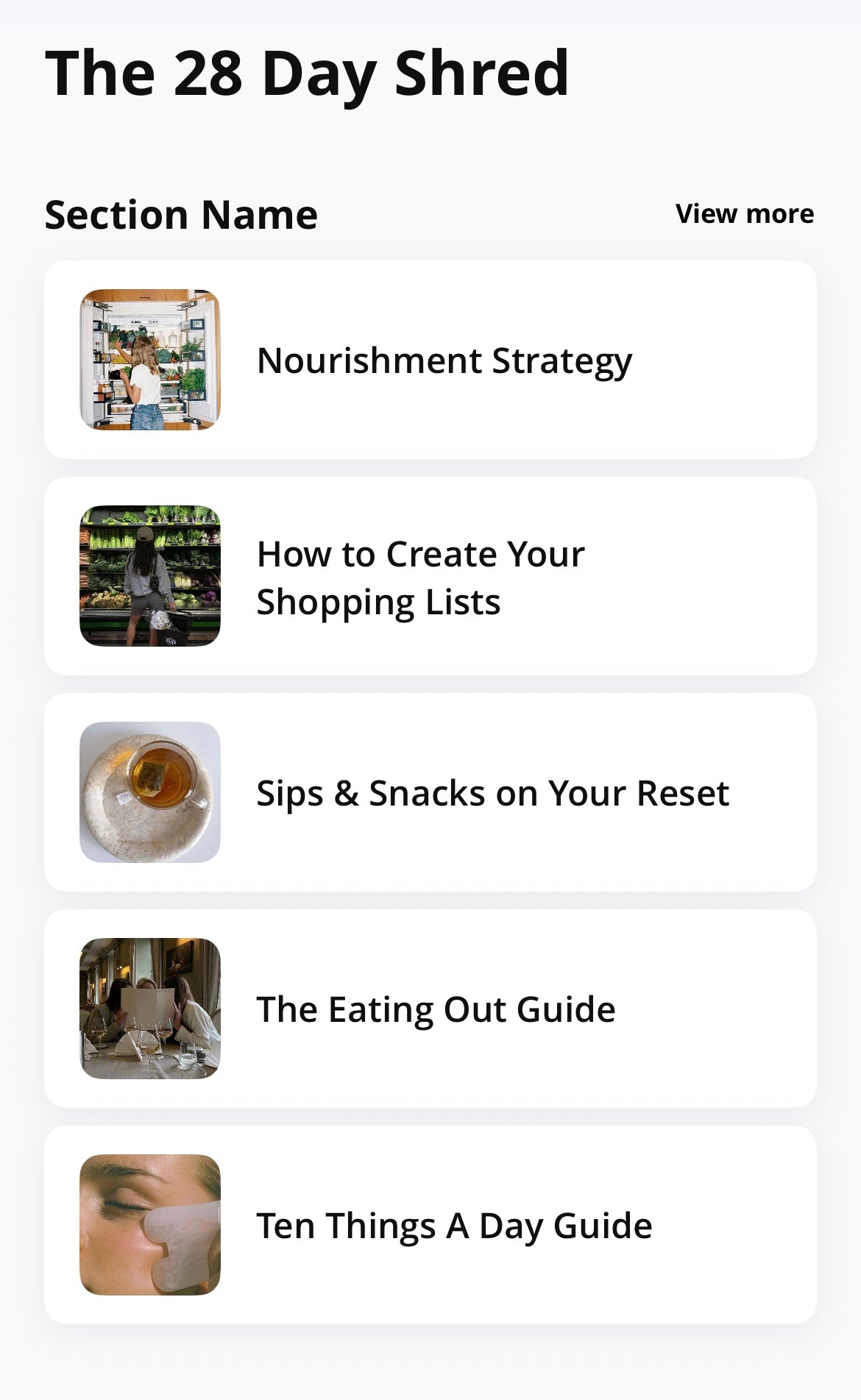
Task: Click the Section Name heading
Action: (181, 214)
